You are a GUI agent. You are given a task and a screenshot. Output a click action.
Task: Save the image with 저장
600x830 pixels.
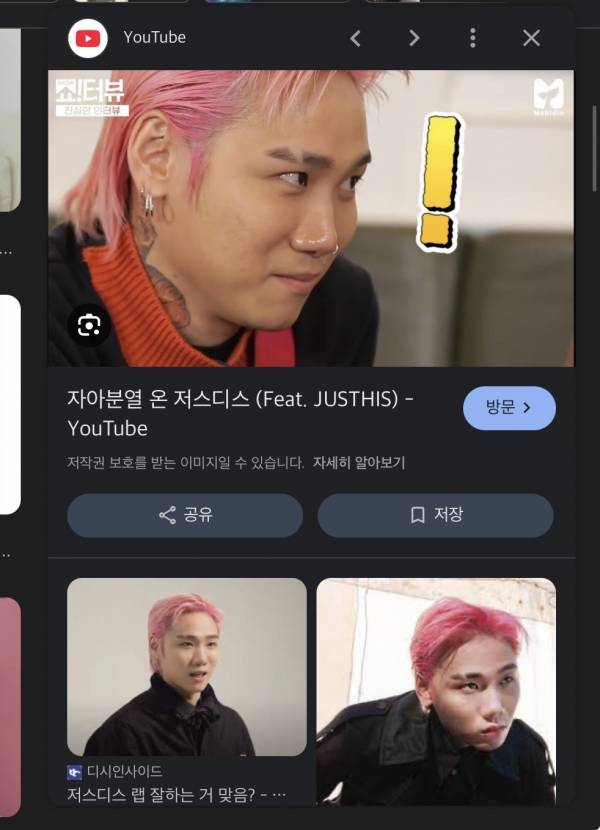click(435, 515)
